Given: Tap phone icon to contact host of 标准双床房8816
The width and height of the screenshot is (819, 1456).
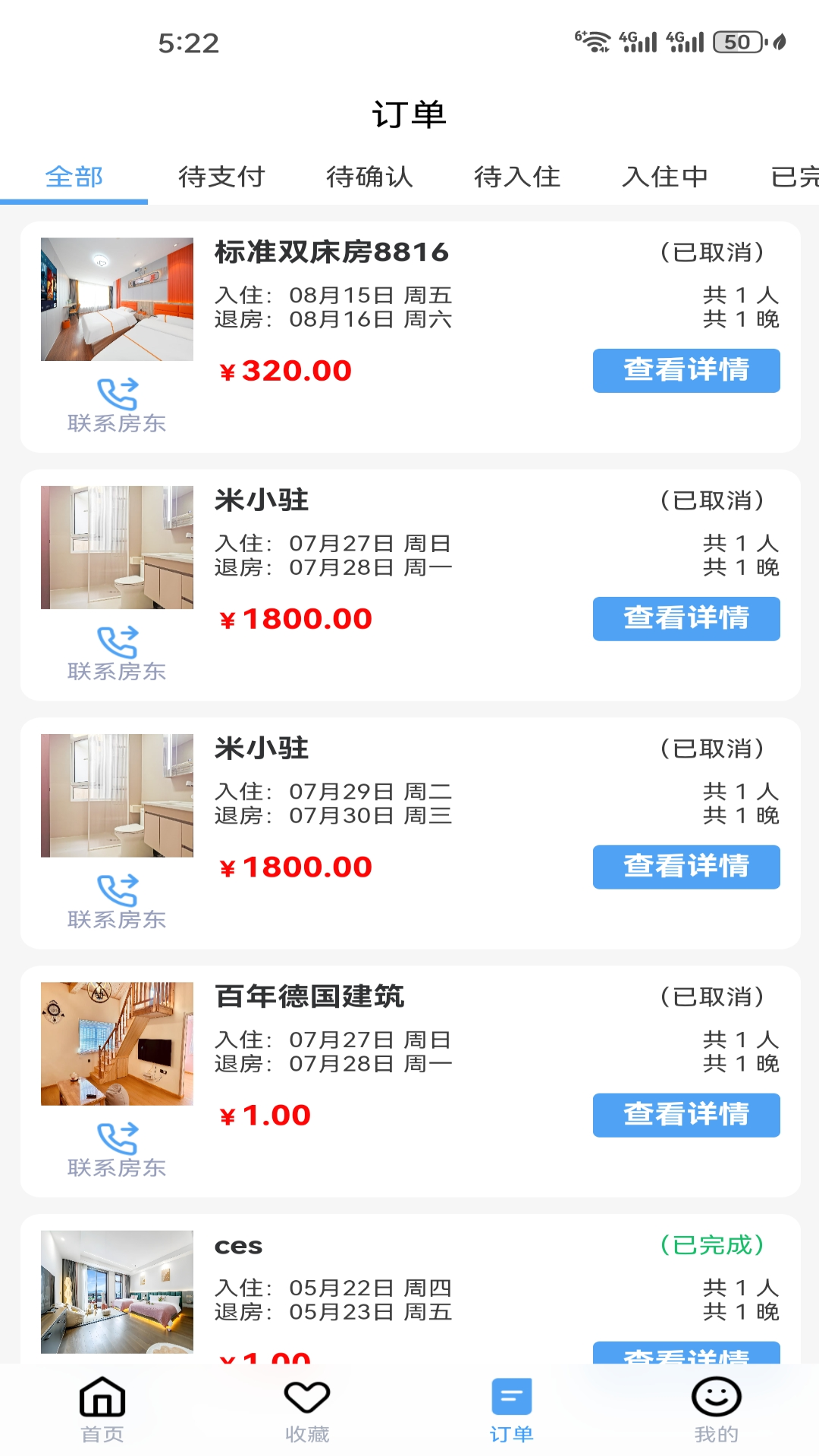Looking at the screenshot, I should coord(115,392).
